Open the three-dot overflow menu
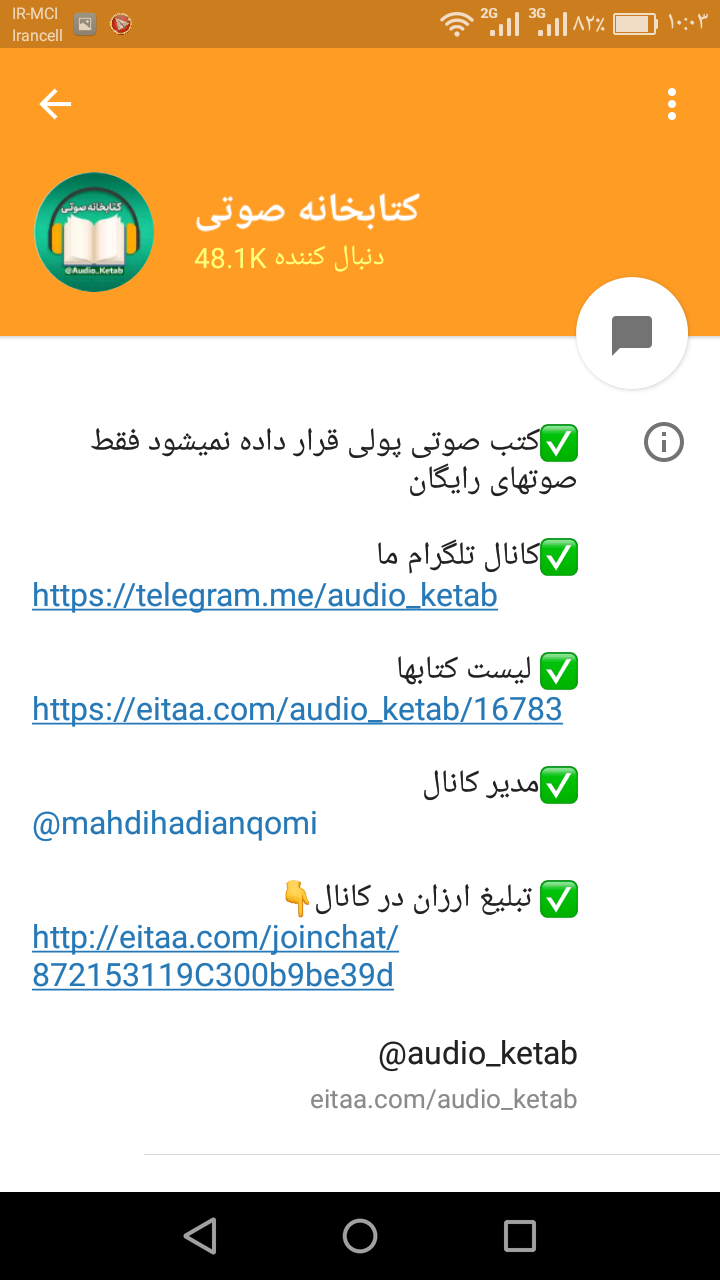The height and width of the screenshot is (1280, 720). click(x=671, y=104)
